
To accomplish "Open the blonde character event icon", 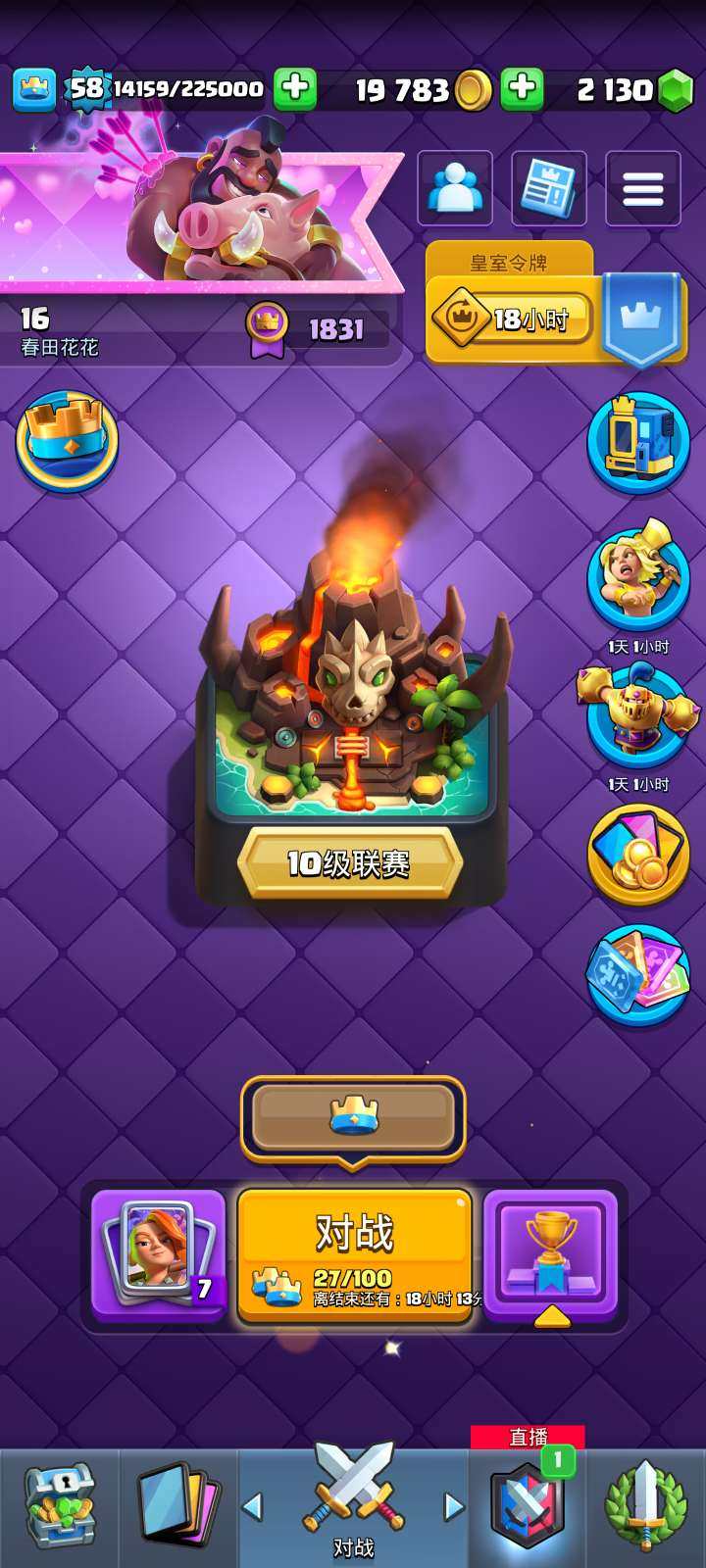I will 638,580.
